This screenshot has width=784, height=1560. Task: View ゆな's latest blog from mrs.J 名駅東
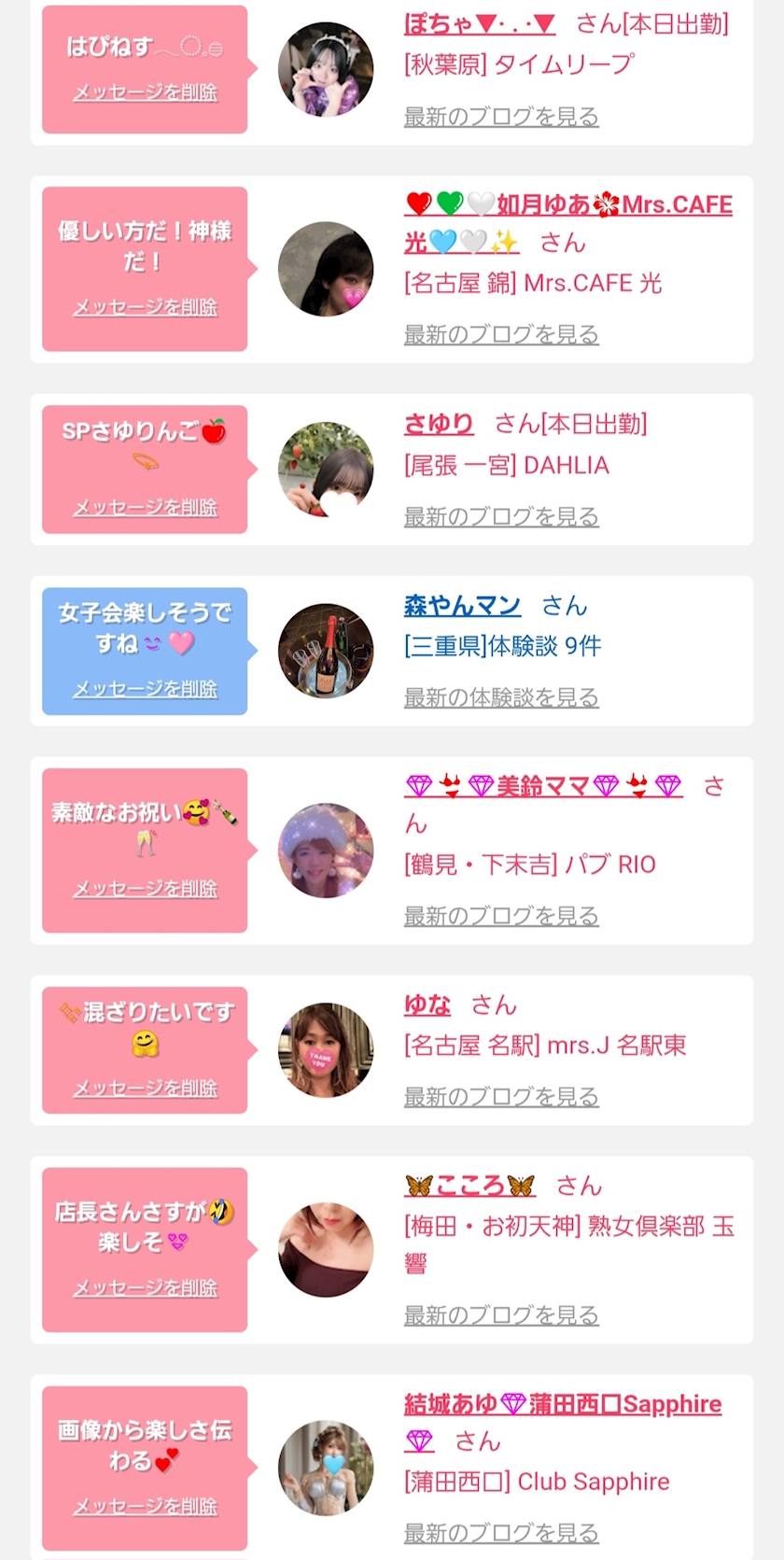coord(500,1097)
